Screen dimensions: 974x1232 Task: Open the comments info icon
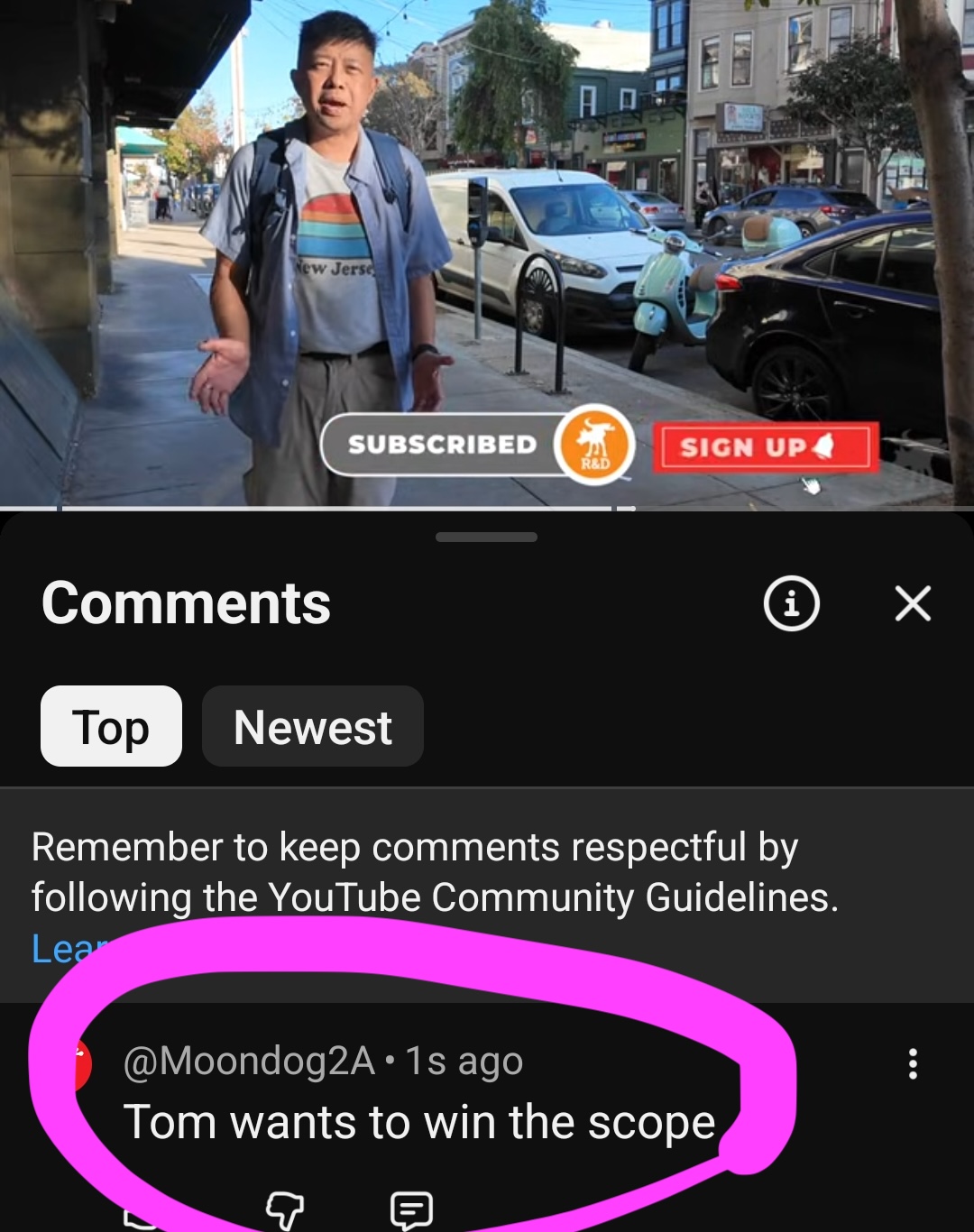pos(791,603)
